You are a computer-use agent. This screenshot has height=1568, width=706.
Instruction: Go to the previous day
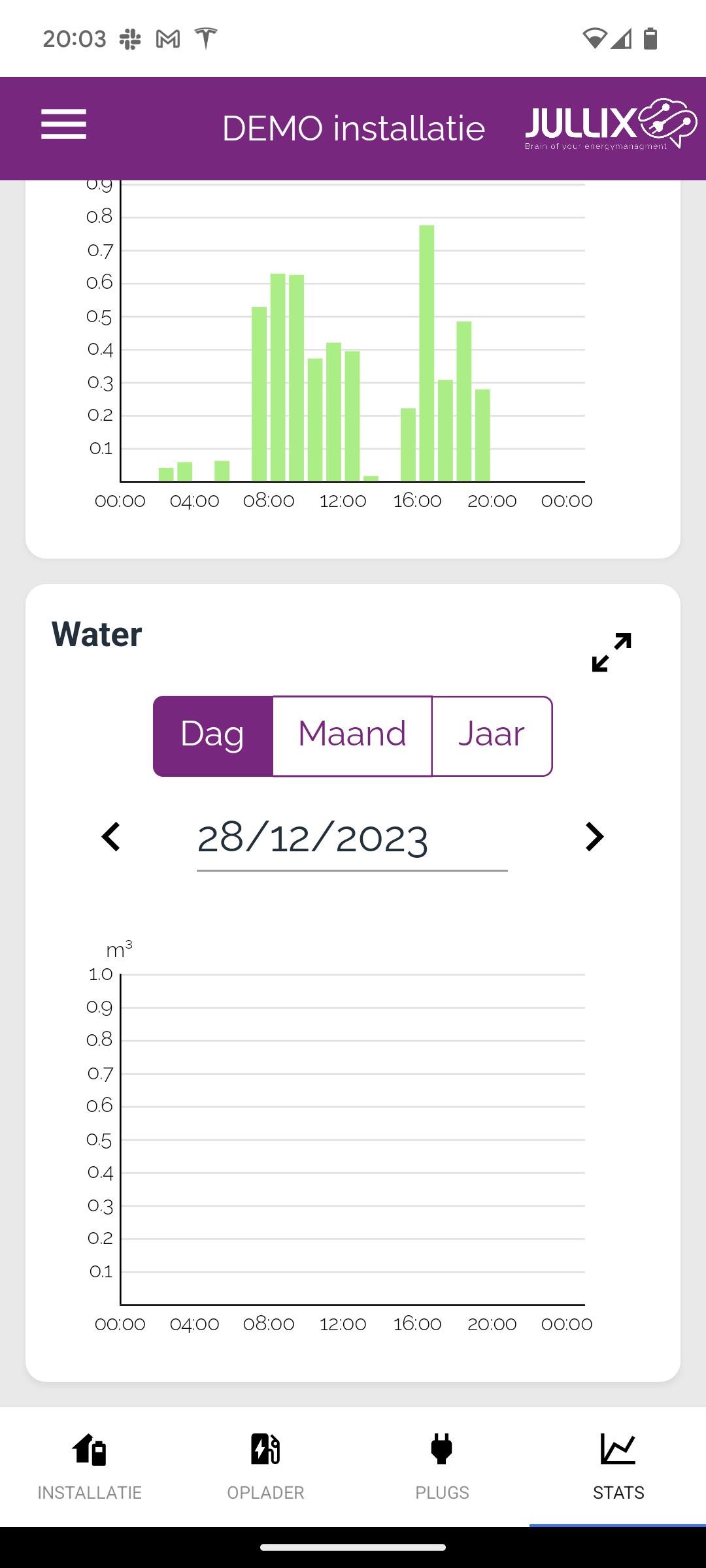click(111, 837)
